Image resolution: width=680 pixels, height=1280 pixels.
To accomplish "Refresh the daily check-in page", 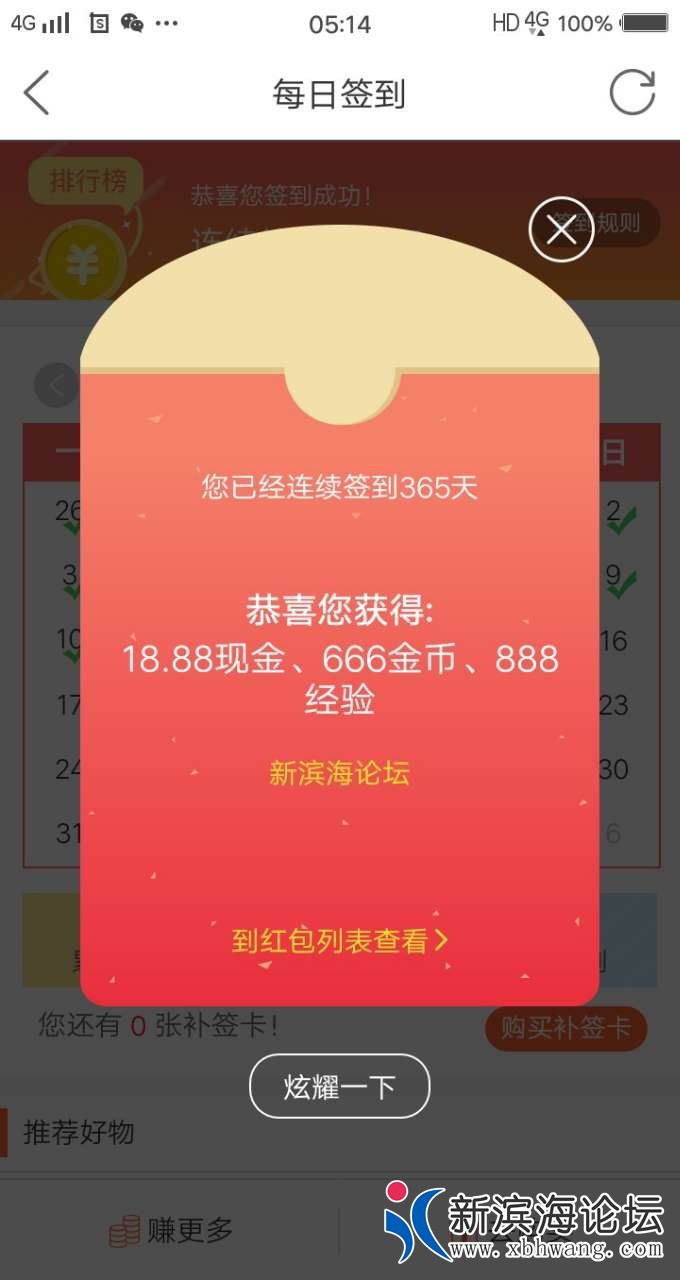I will (x=632, y=94).
